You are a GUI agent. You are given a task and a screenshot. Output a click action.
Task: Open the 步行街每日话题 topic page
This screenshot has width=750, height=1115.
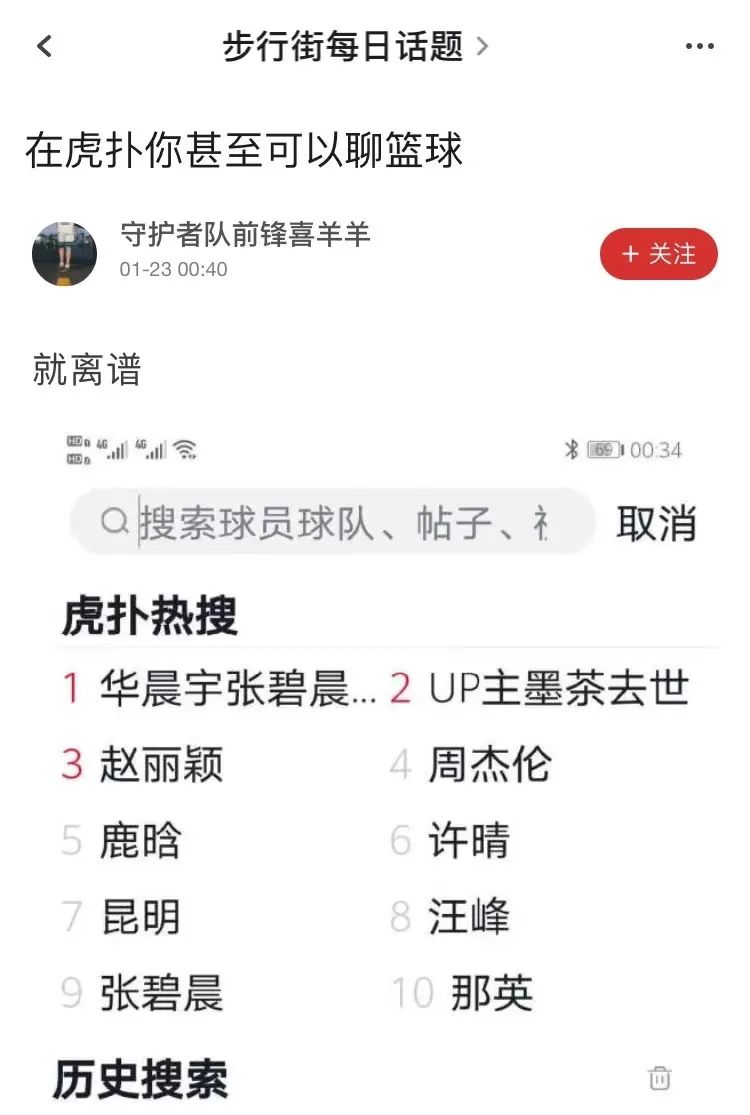[x=355, y=46]
